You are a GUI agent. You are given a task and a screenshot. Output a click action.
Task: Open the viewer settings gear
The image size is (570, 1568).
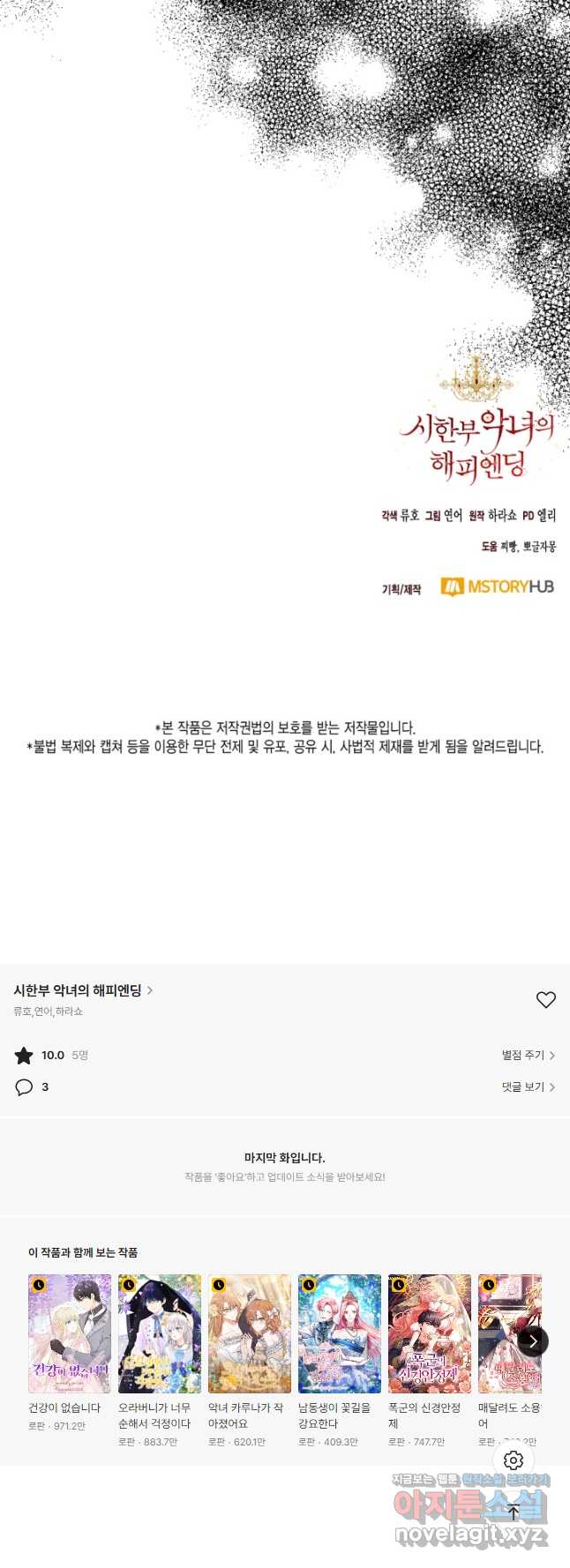(514, 1460)
